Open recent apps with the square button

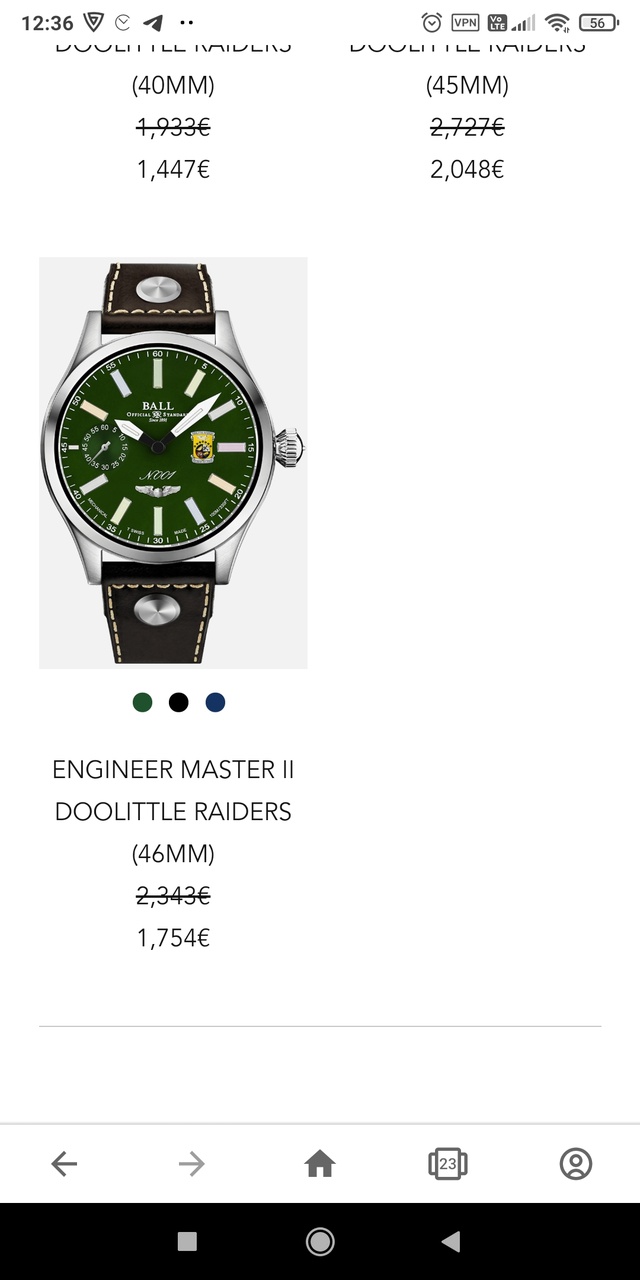tap(187, 1242)
